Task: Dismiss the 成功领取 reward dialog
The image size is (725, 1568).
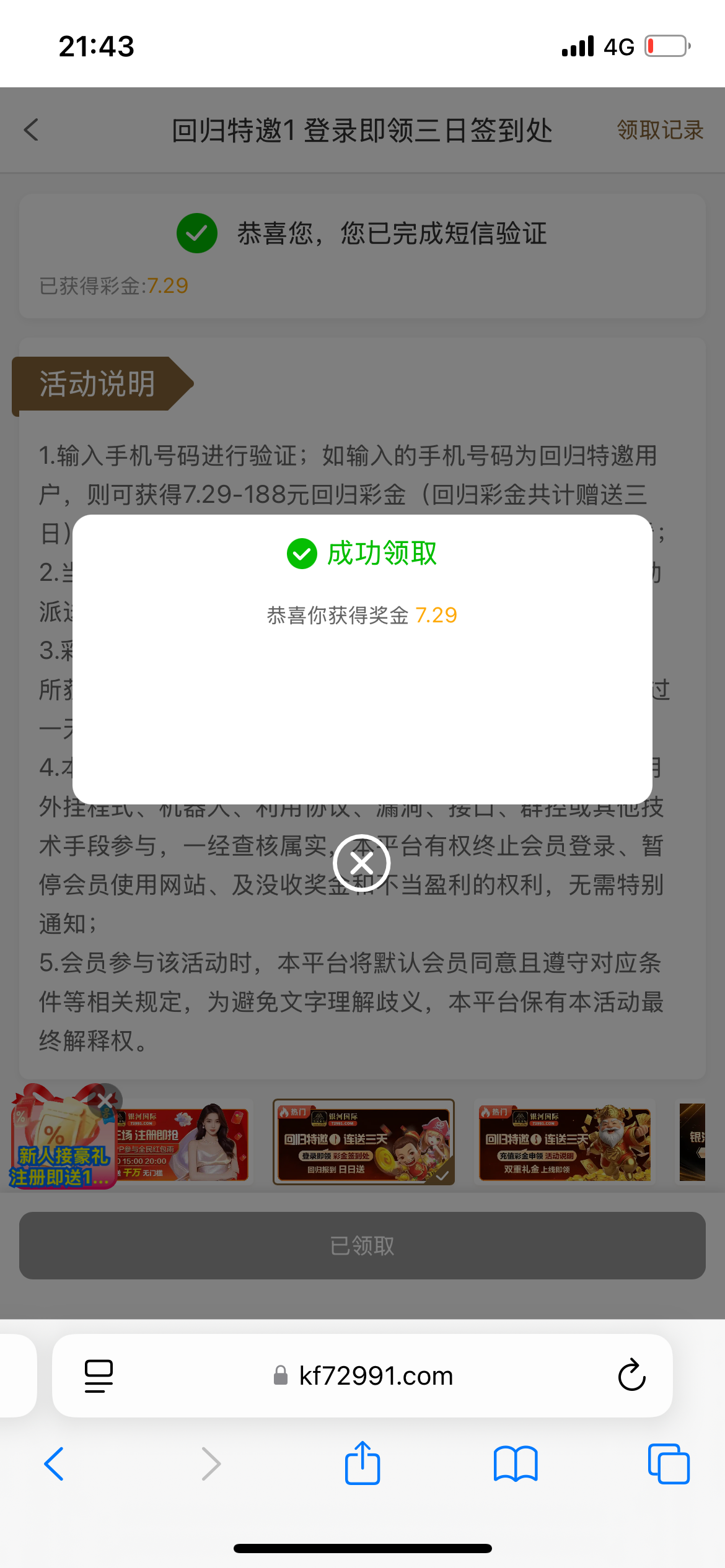Action: (362, 863)
